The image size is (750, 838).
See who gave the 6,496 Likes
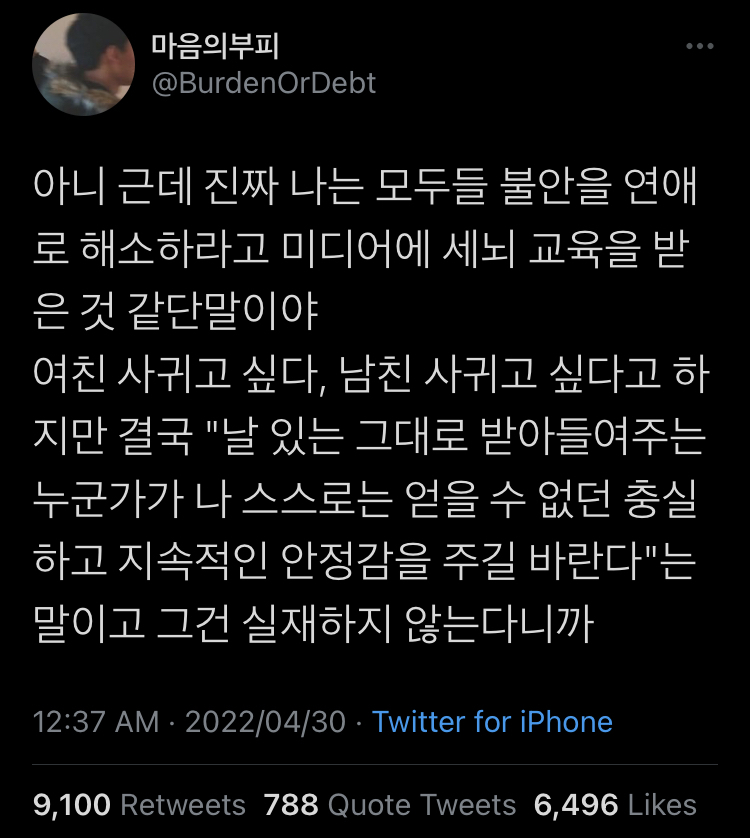pyautogui.click(x=615, y=804)
